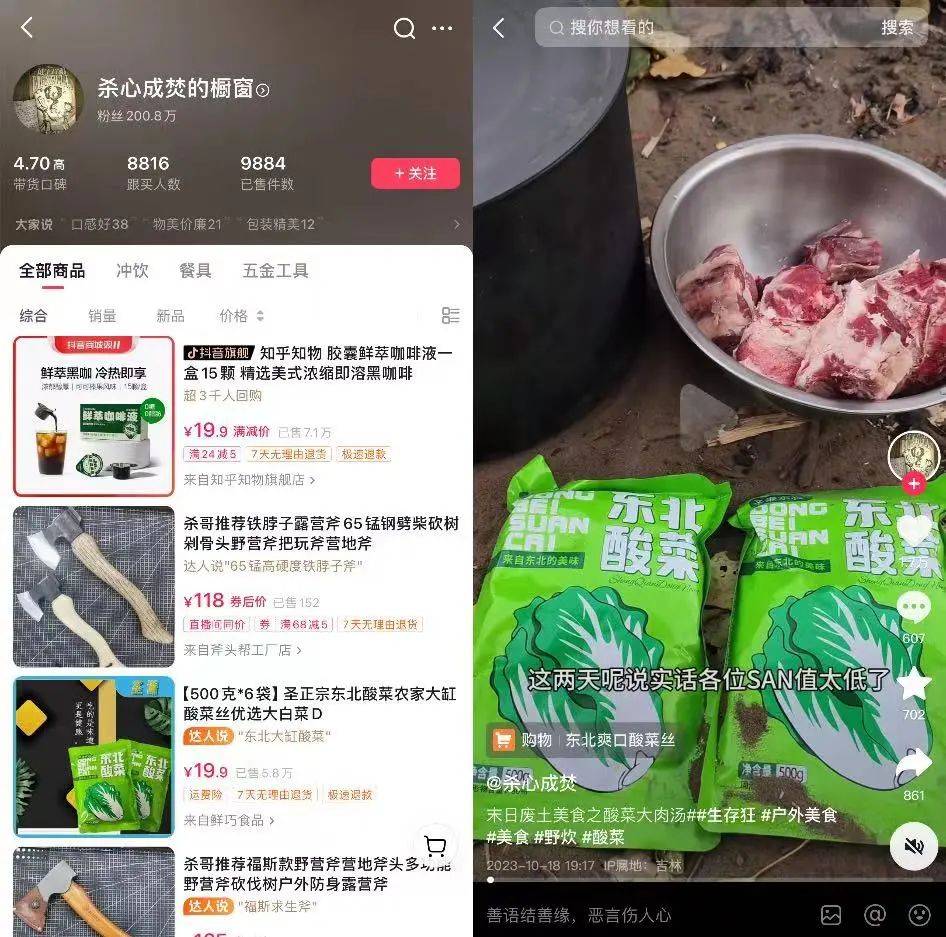This screenshot has height=937, width=946.
Task: Open the three-dot overflow menu
Action: (x=442, y=28)
